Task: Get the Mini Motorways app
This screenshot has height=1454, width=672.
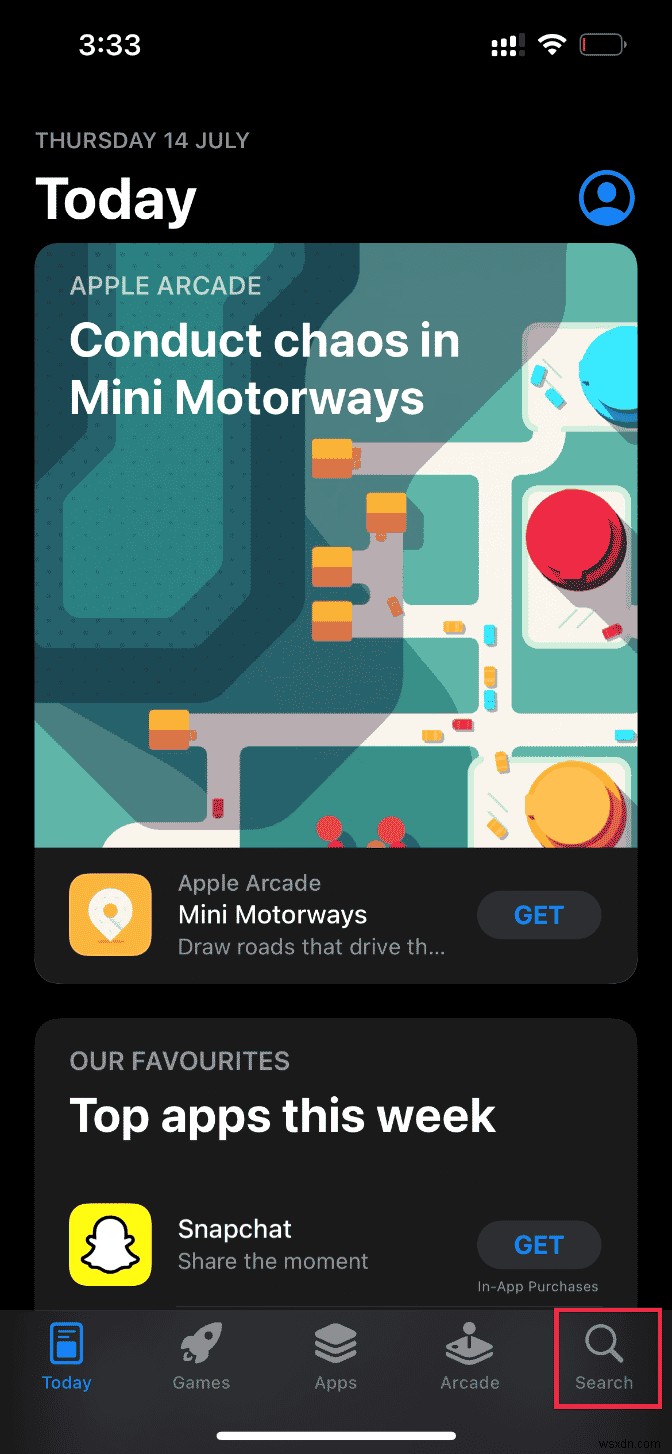Action: [538, 915]
